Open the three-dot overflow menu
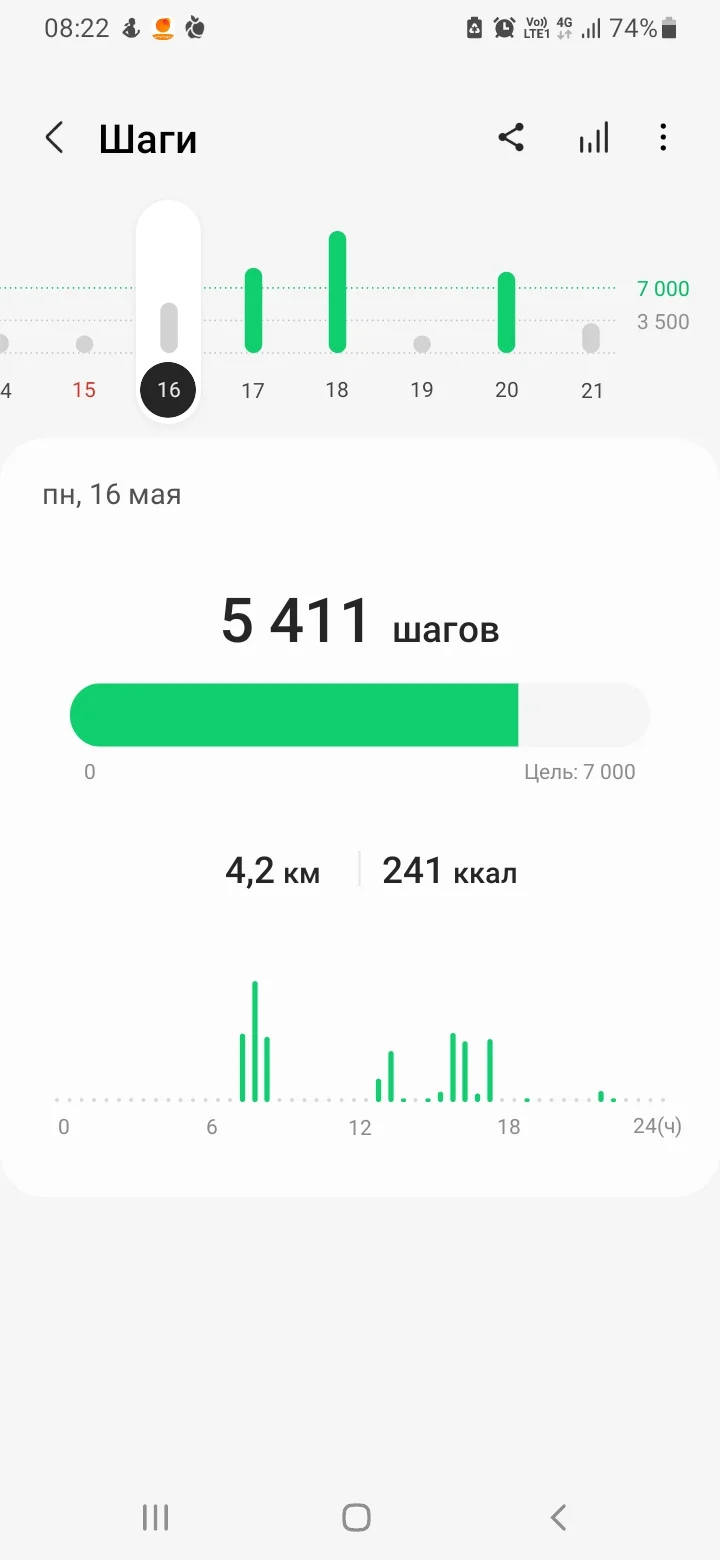The width and height of the screenshot is (720, 1560). pos(663,138)
